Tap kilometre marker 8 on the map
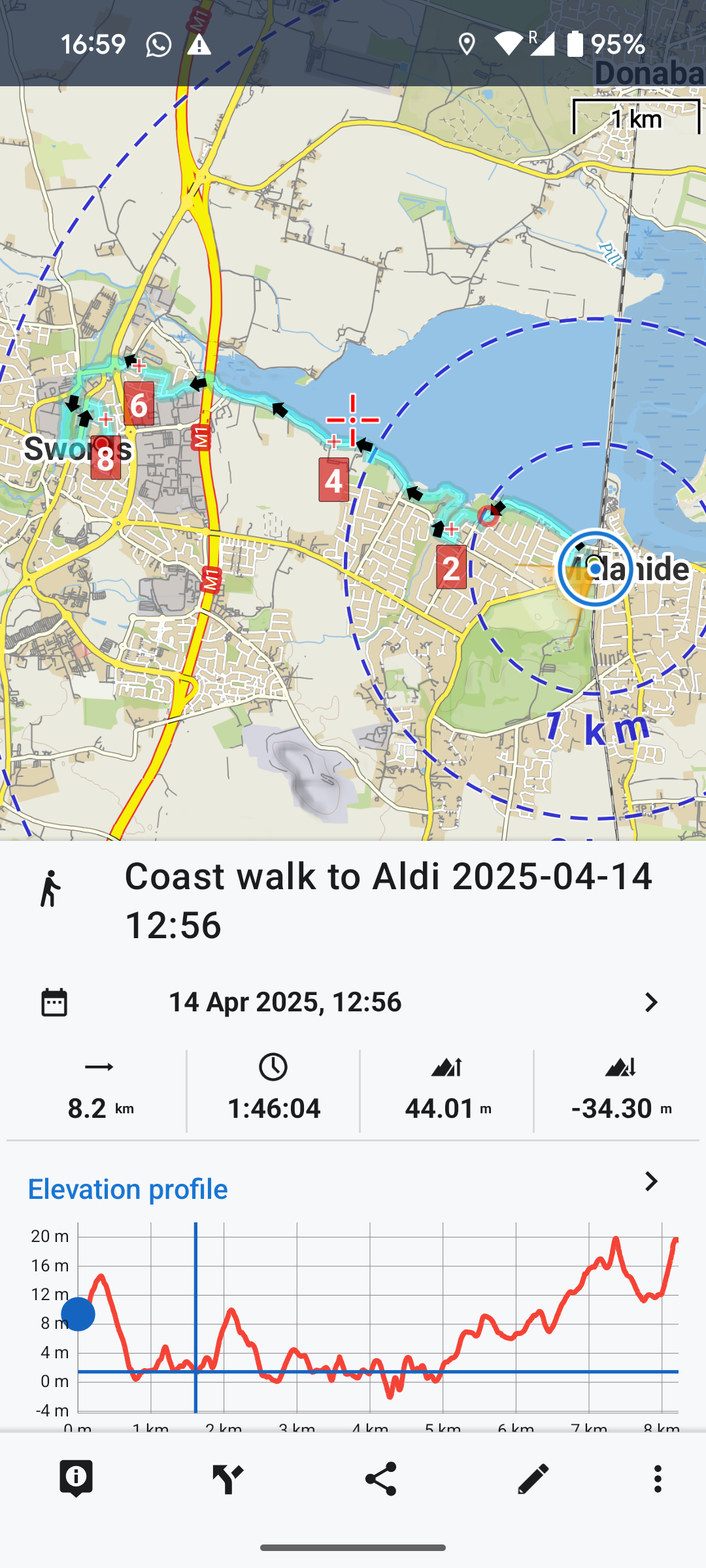706x1568 pixels. point(105,459)
